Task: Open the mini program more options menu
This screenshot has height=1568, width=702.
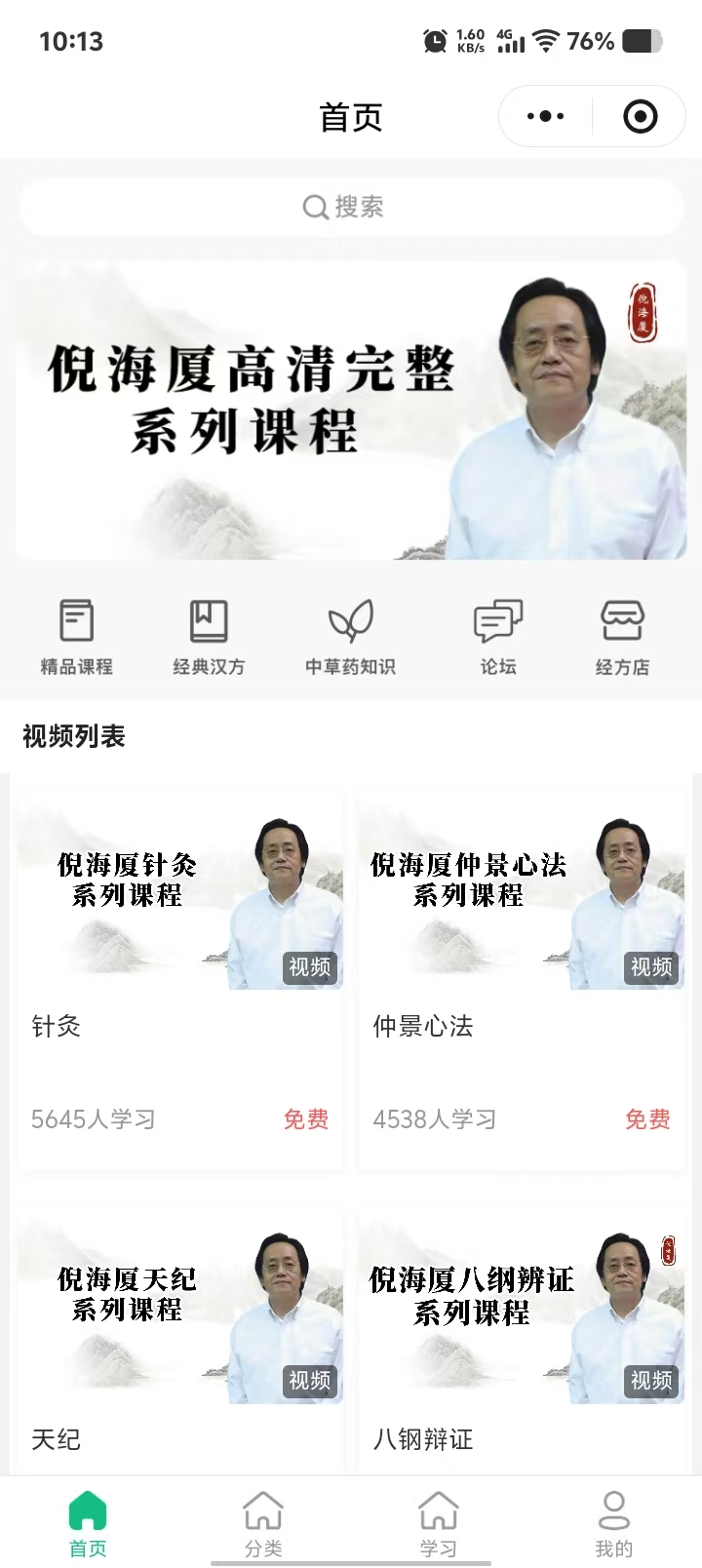Action: pos(545,117)
